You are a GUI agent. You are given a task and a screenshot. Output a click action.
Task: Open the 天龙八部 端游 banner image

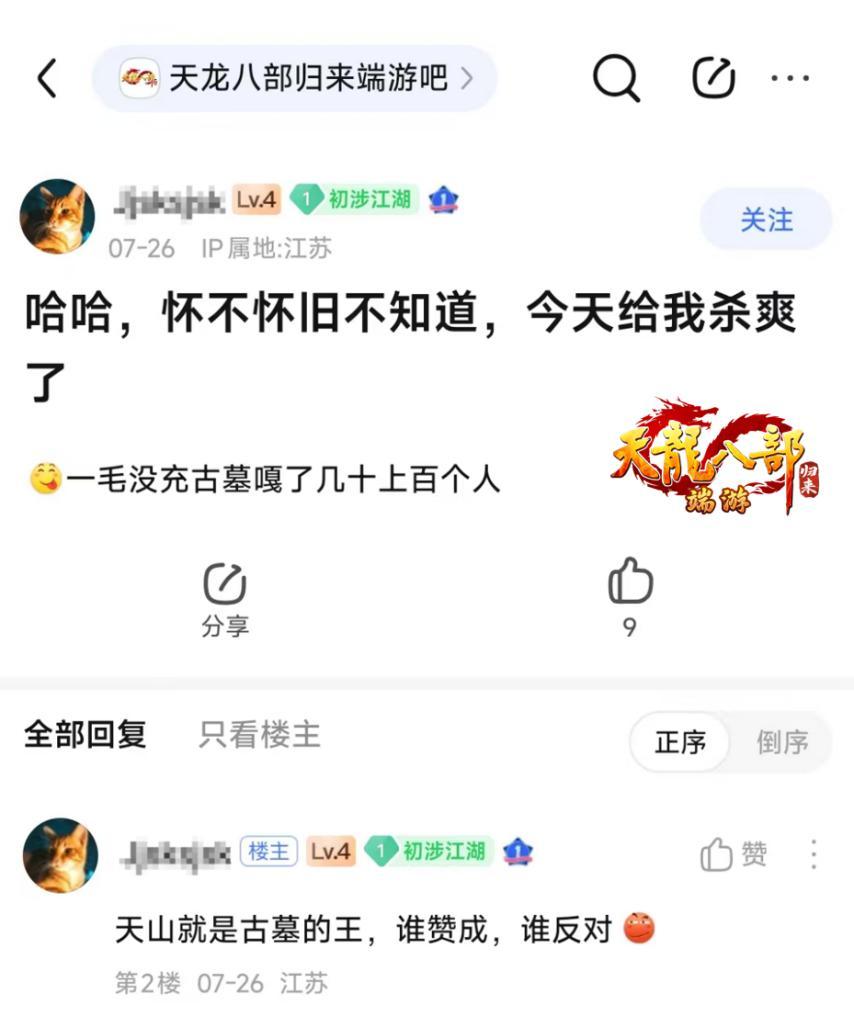(x=714, y=457)
